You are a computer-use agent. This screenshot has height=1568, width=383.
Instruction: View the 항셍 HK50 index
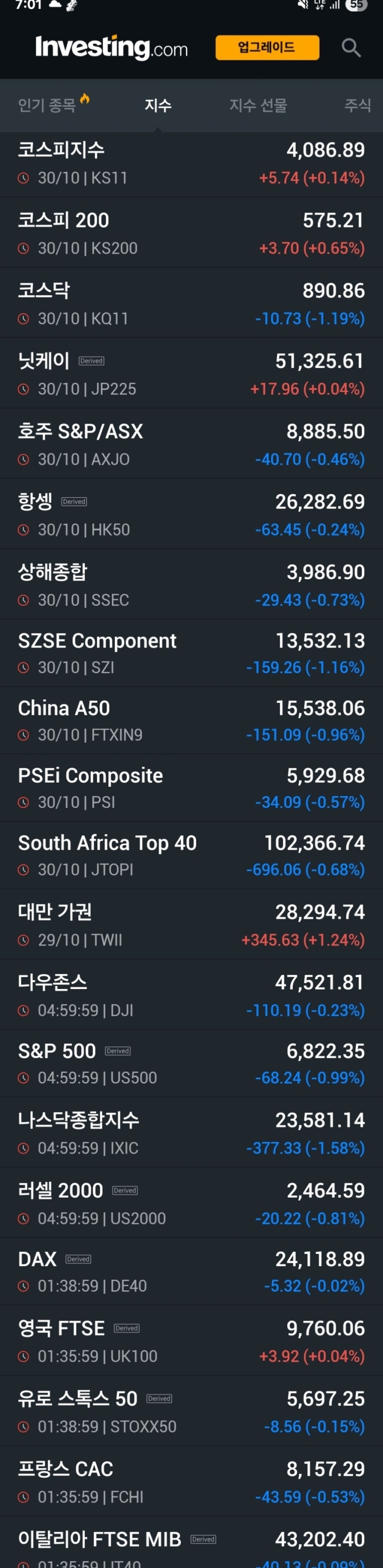(x=191, y=515)
